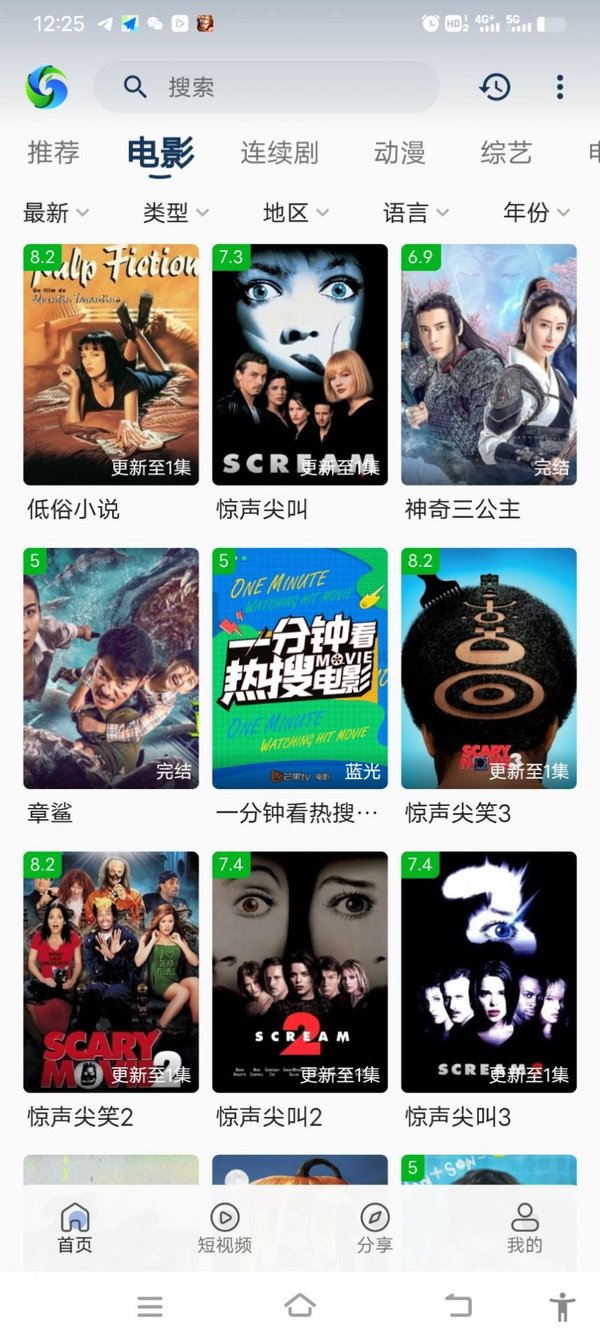Expand the 年份 filter dropdown

click(x=536, y=212)
